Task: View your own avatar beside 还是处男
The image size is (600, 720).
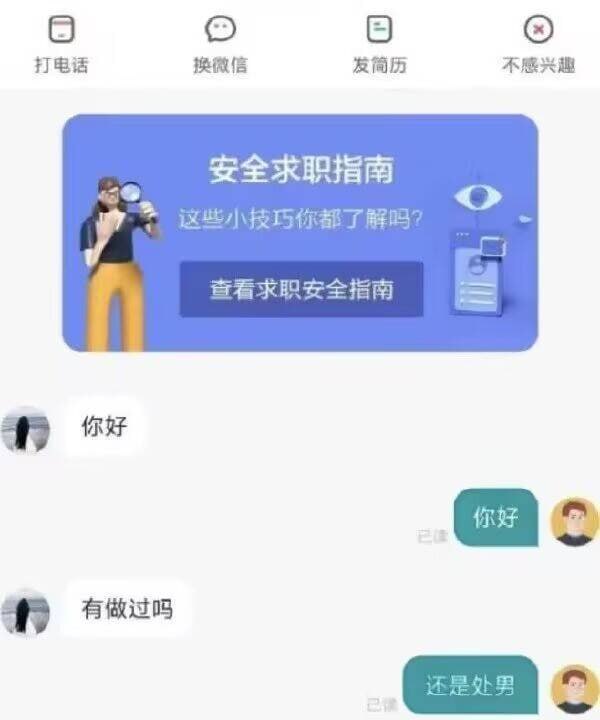Action: (x=574, y=689)
